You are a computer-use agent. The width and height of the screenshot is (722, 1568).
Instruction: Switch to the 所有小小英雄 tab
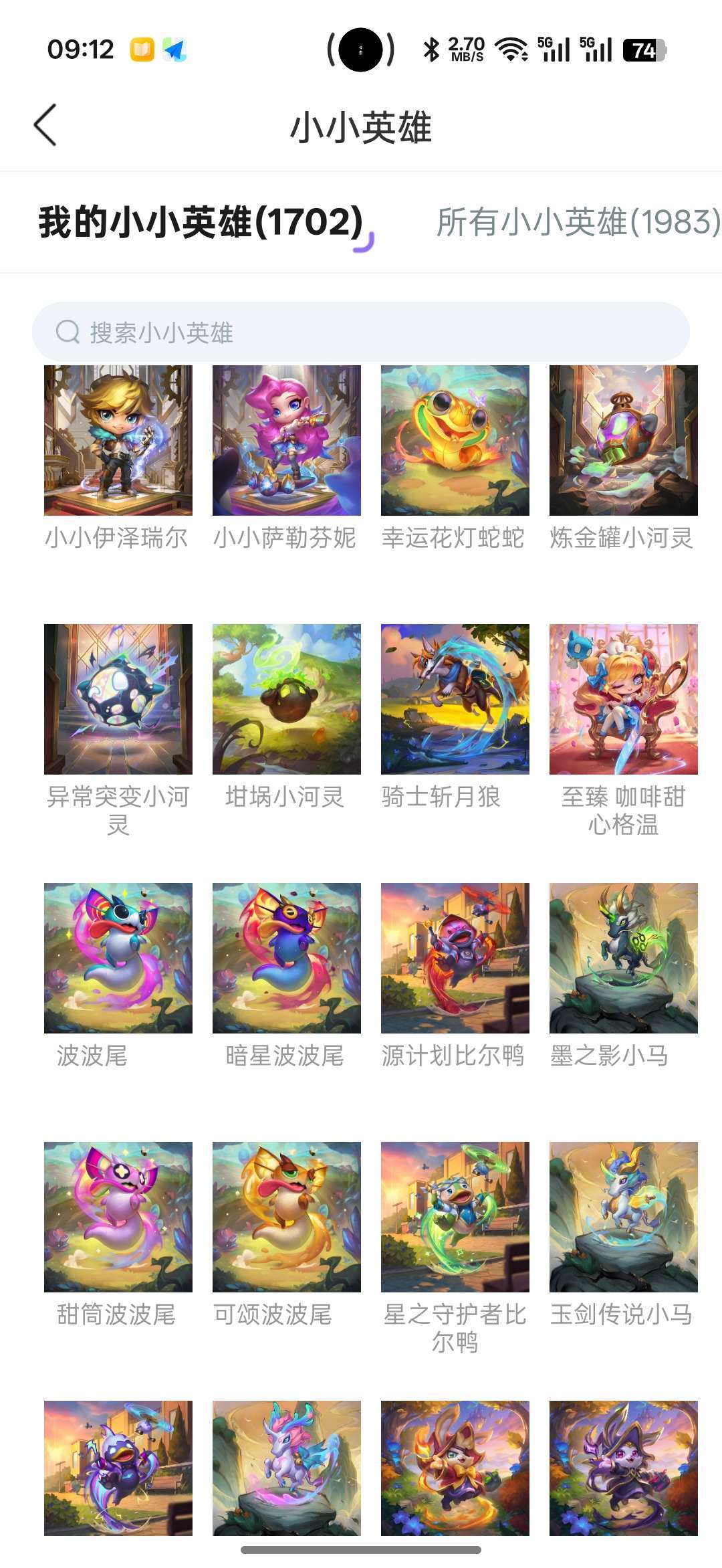point(578,222)
